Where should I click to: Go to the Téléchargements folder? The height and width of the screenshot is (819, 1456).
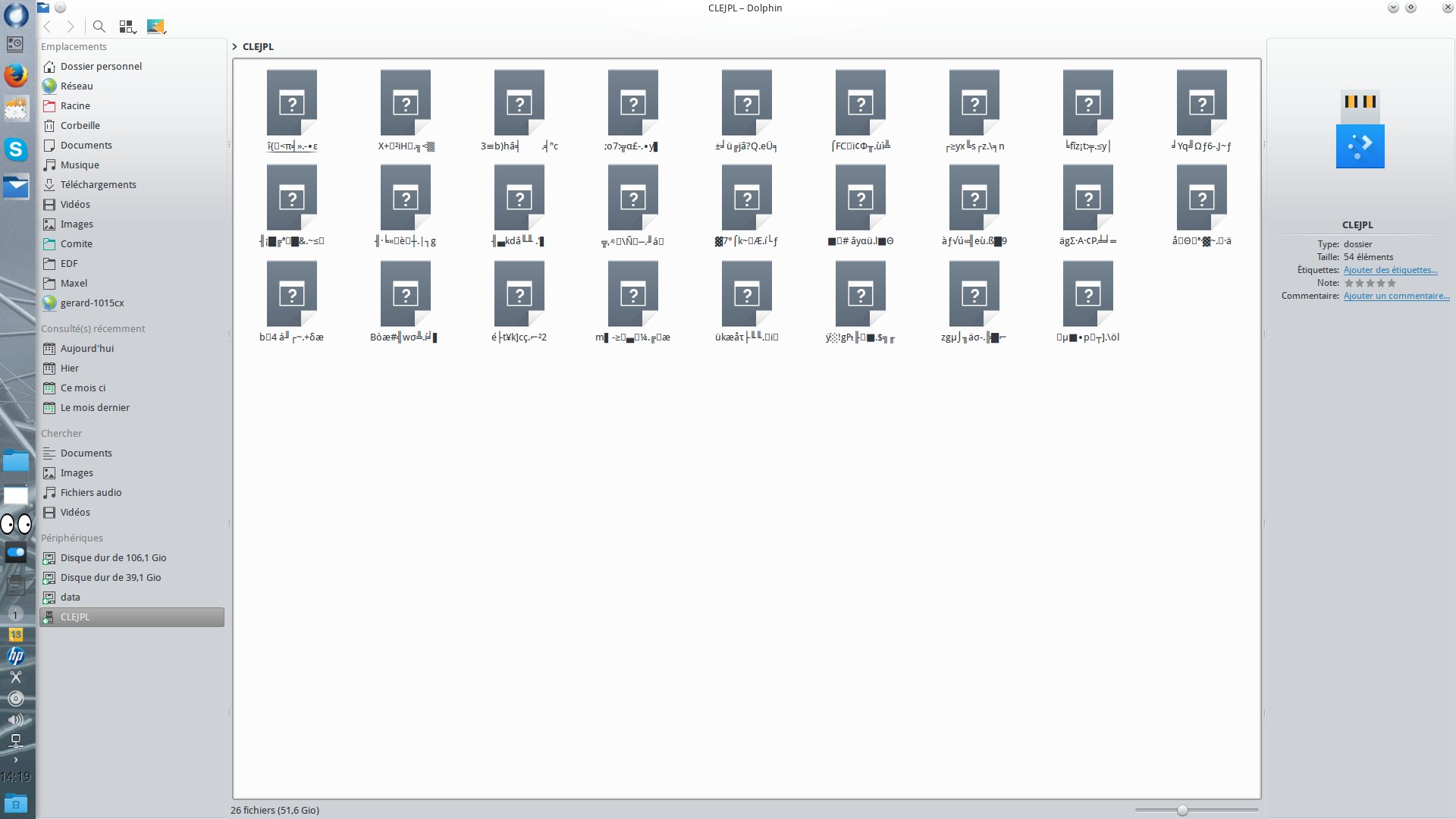coord(98,184)
